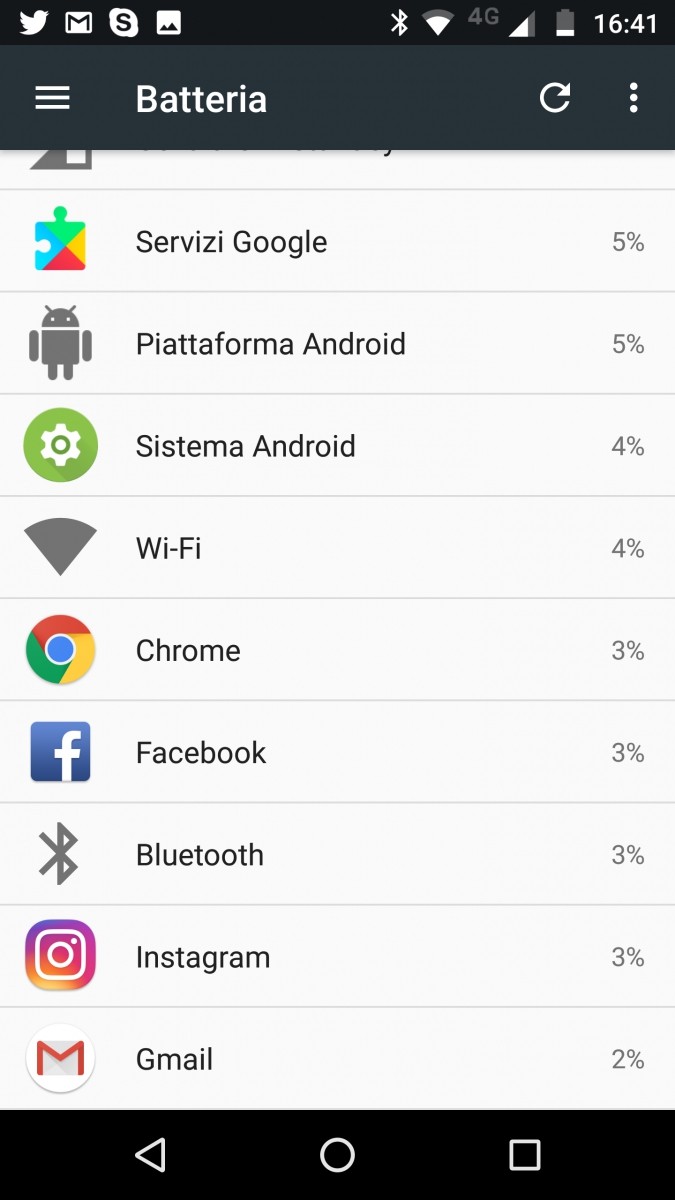This screenshot has height=1200, width=675.
Task: View Piattaforma Android battery usage
Action: pos(337,344)
